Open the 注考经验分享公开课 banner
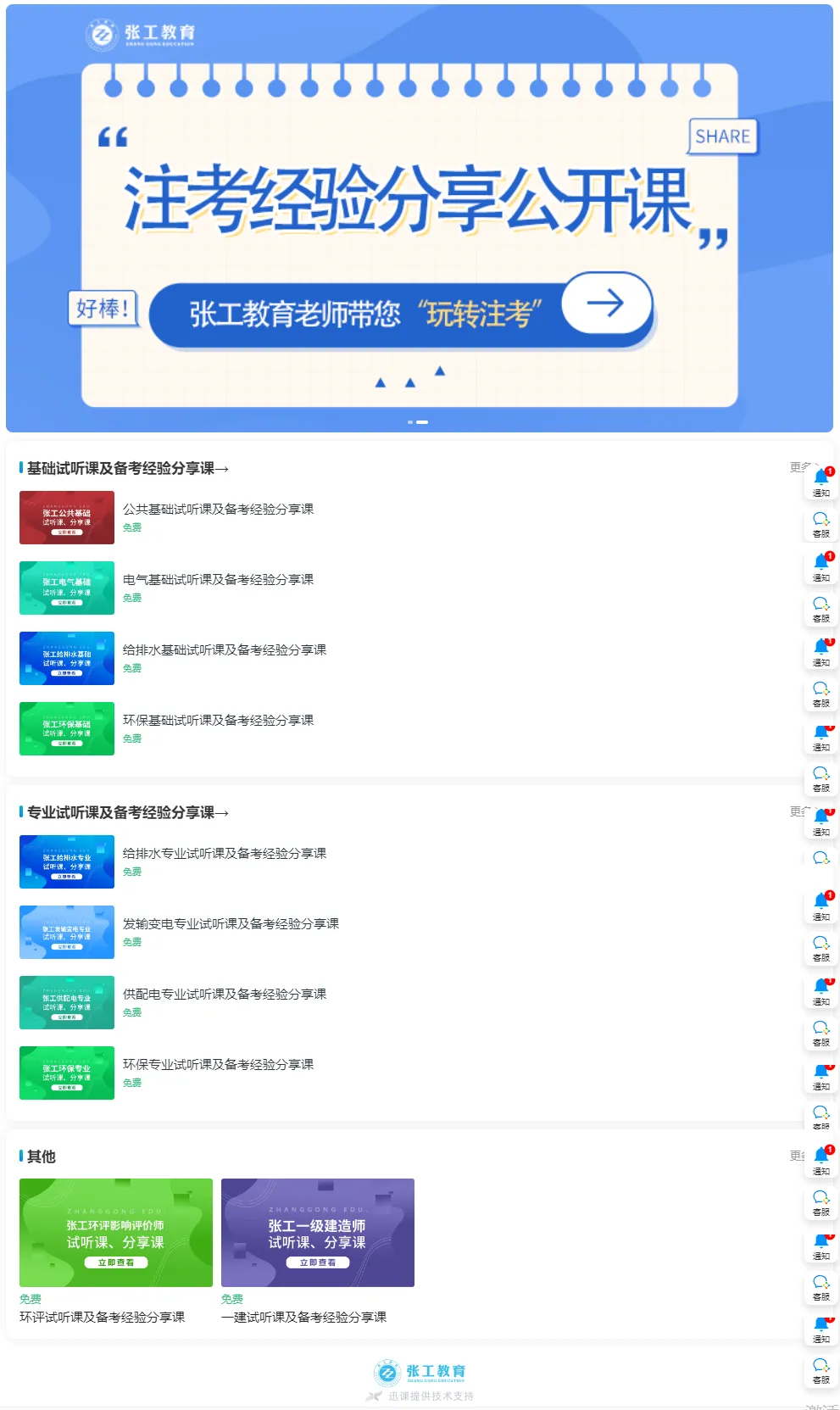This screenshot has width=840, height=1410. pyautogui.click(x=420, y=219)
